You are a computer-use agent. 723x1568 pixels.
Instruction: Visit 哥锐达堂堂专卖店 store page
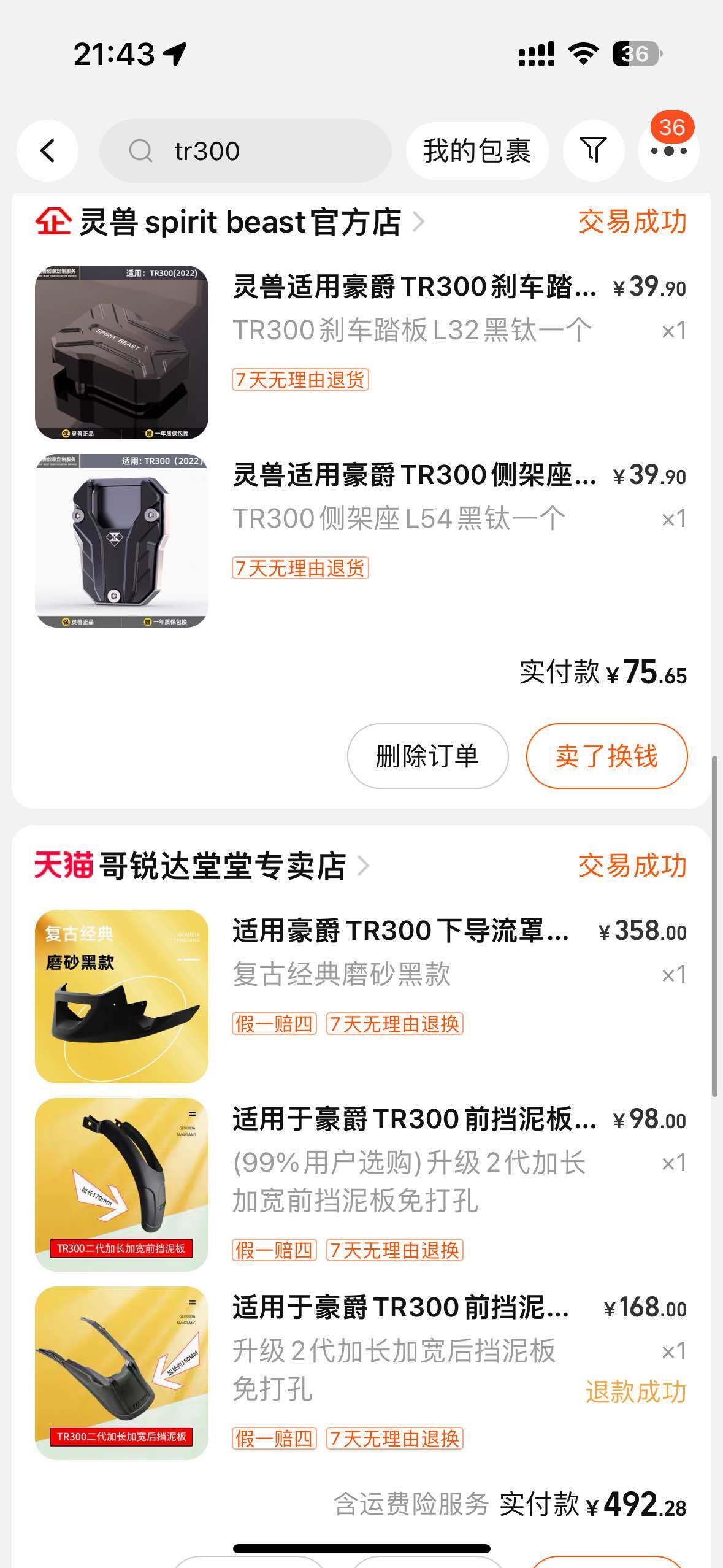[x=202, y=866]
